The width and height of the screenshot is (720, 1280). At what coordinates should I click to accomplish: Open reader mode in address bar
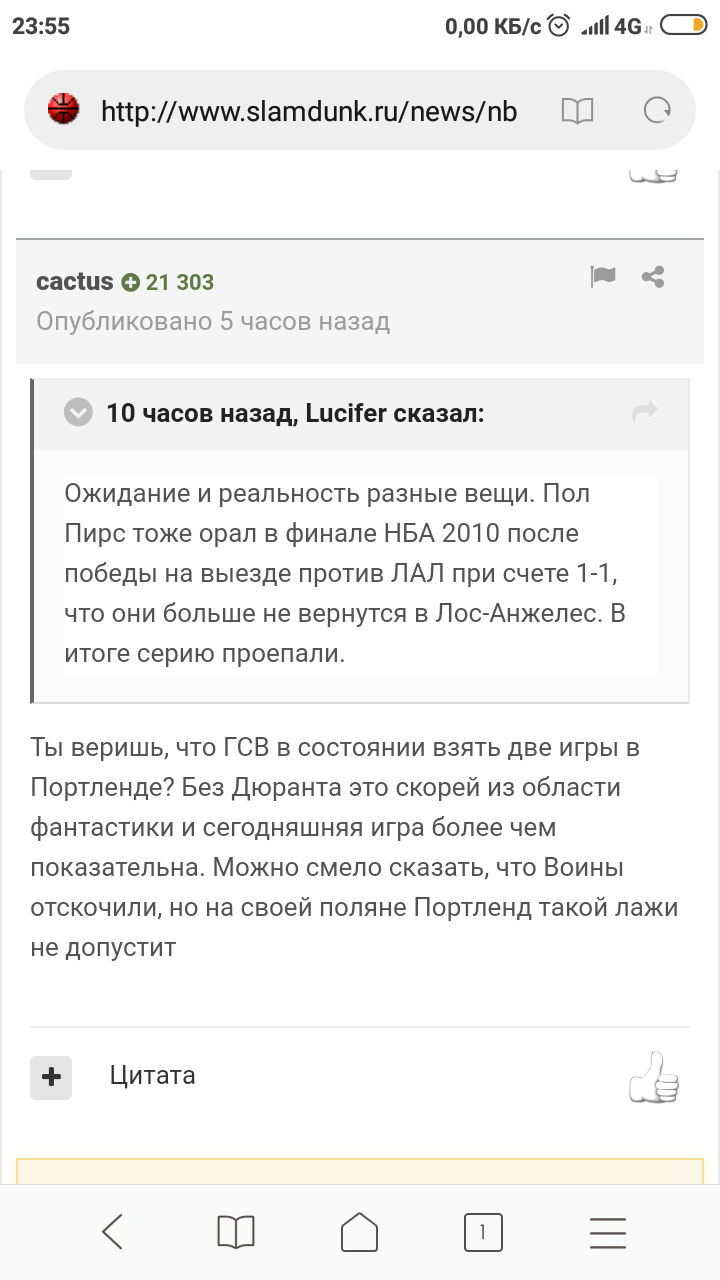coord(577,111)
